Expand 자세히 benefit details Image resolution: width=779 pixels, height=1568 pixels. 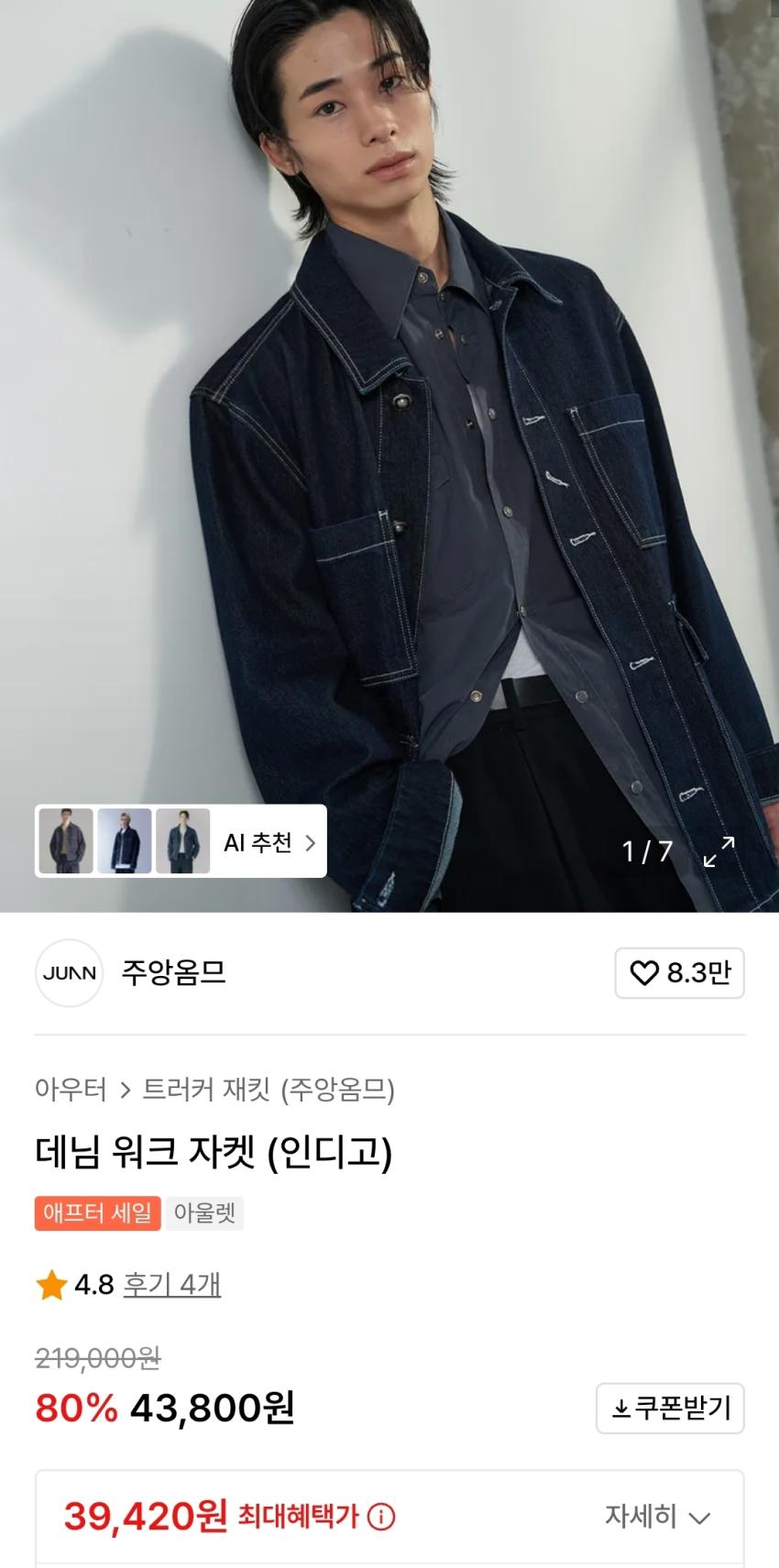pyautogui.click(x=657, y=1517)
